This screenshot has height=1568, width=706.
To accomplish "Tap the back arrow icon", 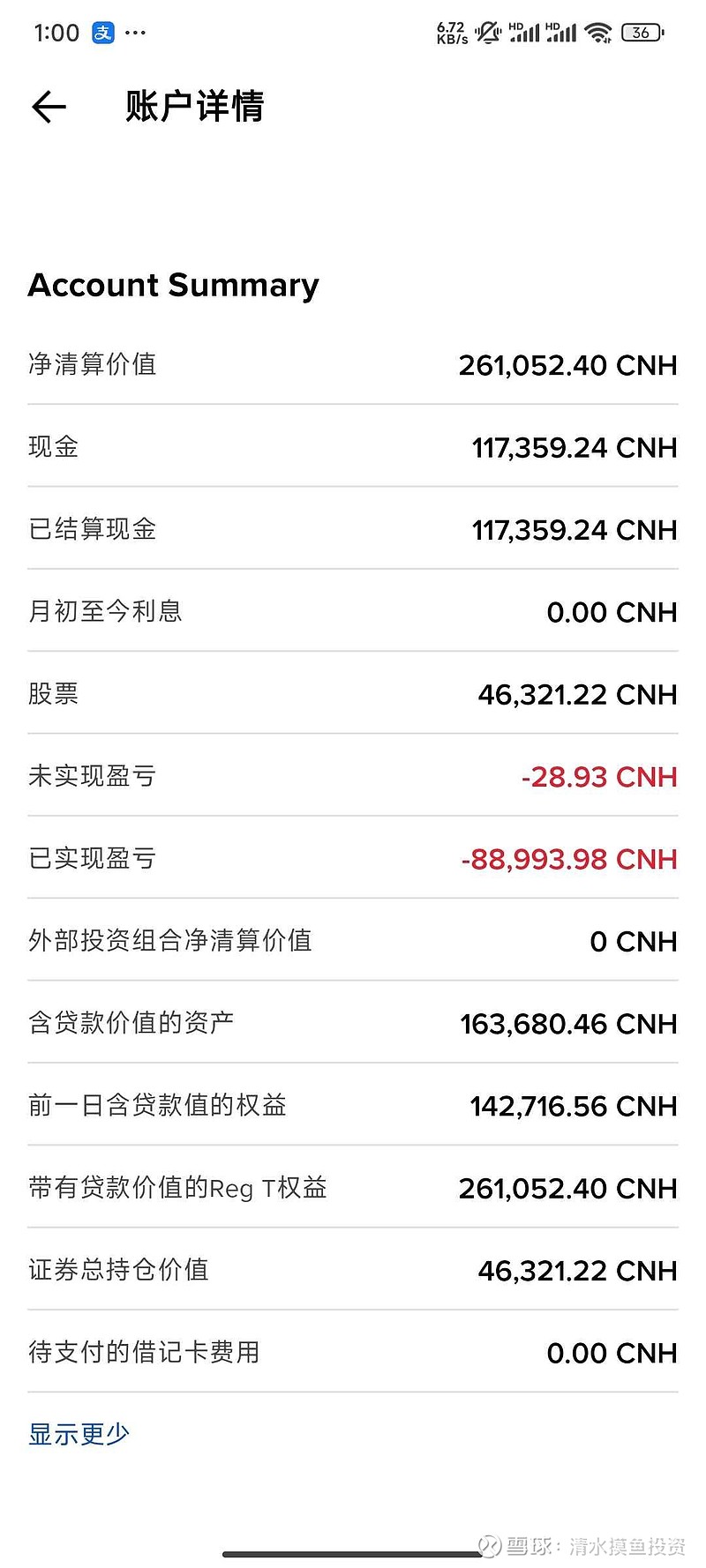I will coord(49,106).
